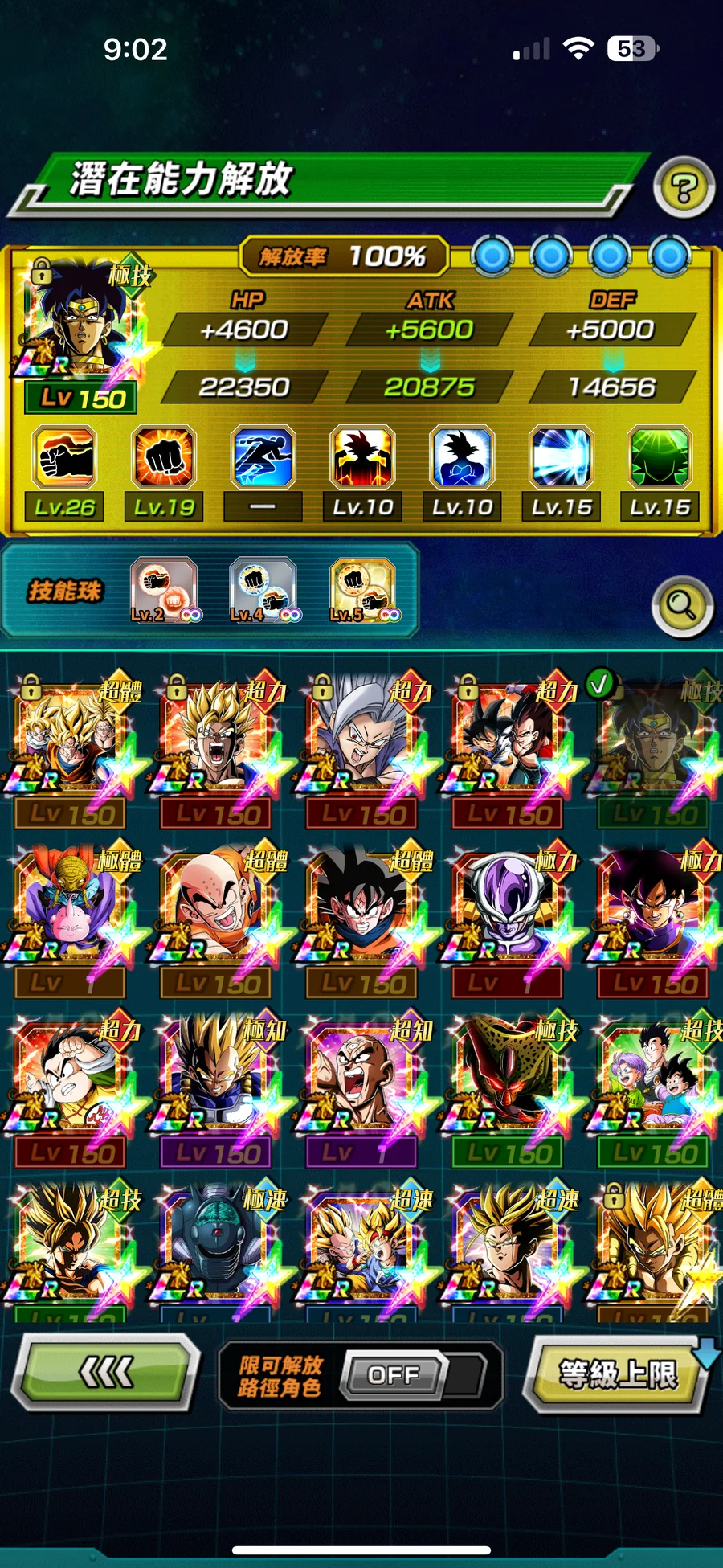Open the question mark help button
This screenshot has width=723, height=1568.
684,188
